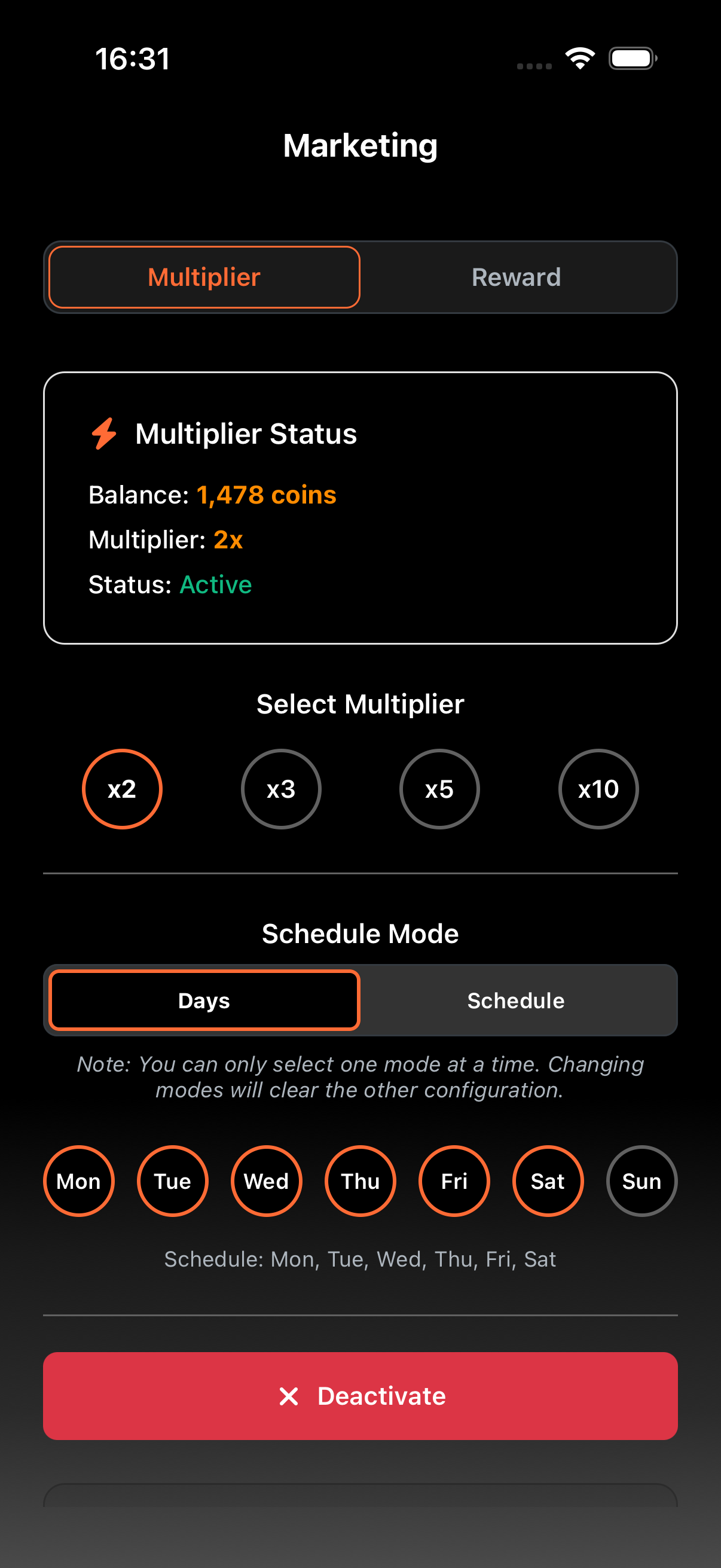Deselect the Monday day circle

[79, 1180]
